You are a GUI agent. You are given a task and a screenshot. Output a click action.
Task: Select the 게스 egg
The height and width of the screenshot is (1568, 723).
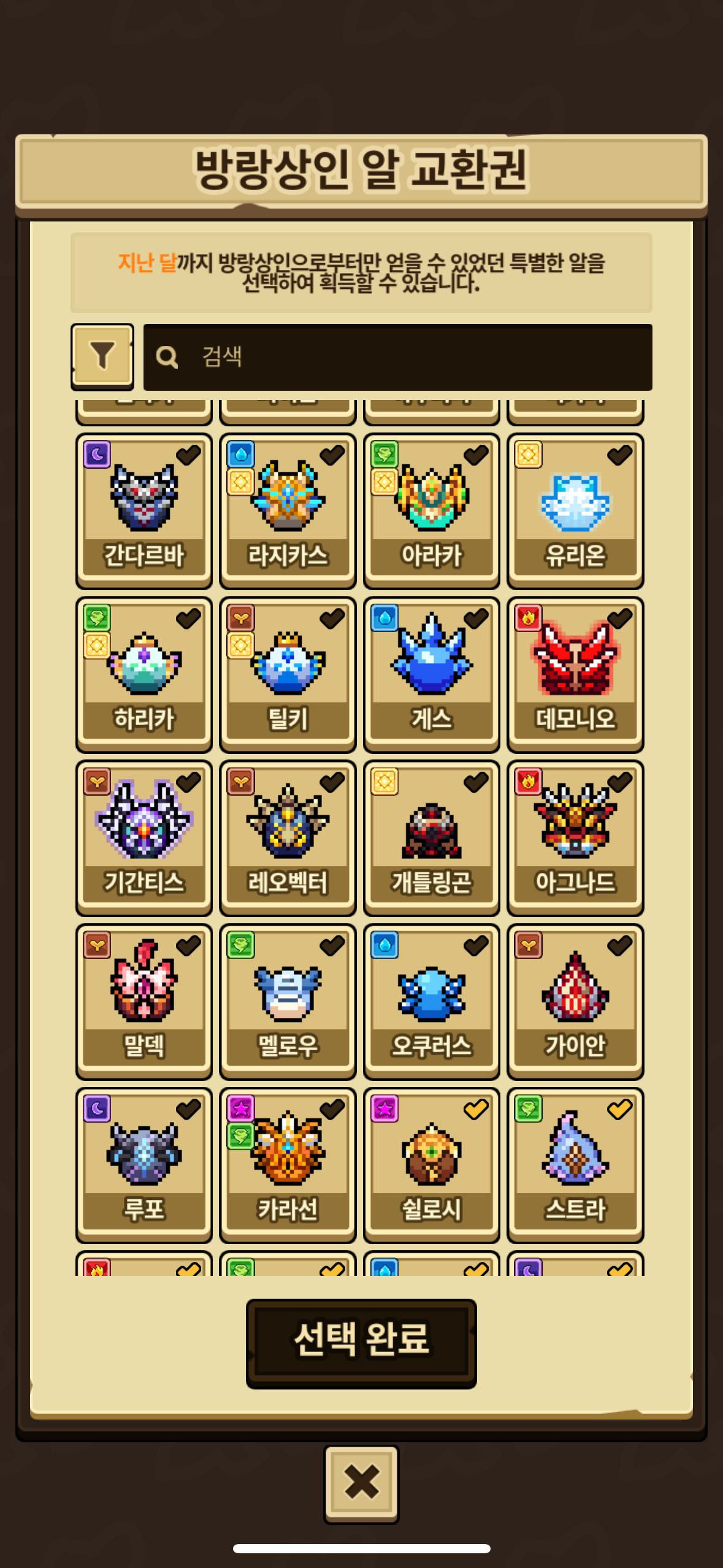click(432, 674)
